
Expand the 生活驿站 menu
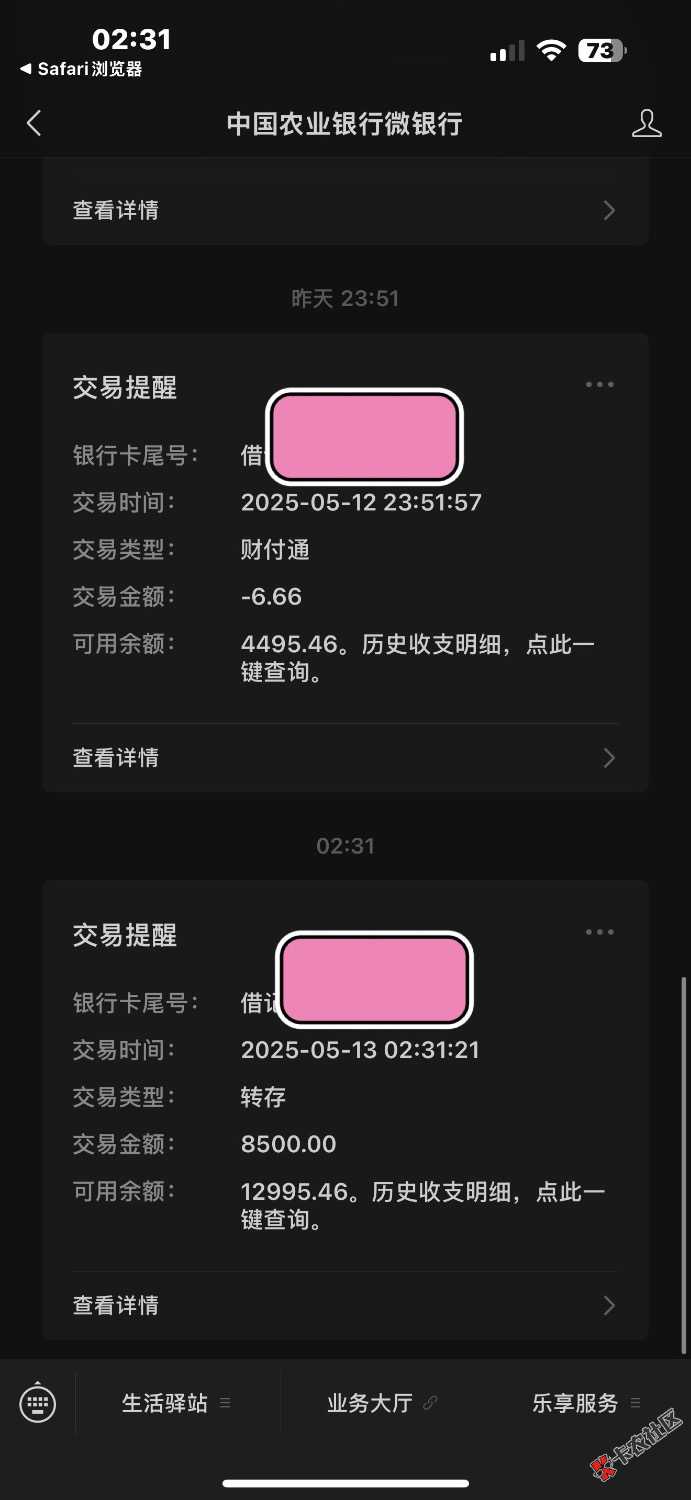pos(176,1403)
